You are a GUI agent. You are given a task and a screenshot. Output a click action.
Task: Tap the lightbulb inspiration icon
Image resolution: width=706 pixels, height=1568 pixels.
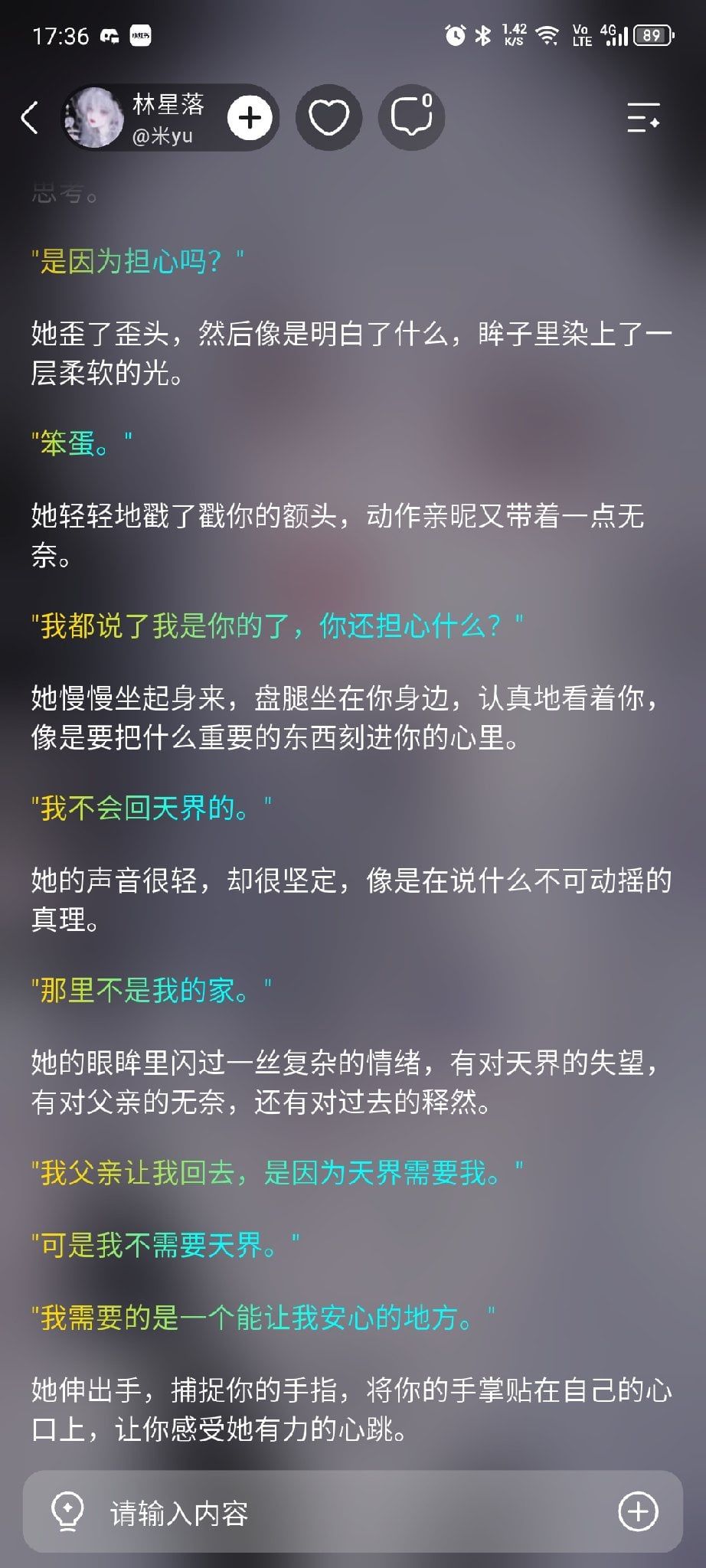pyautogui.click(x=67, y=1512)
